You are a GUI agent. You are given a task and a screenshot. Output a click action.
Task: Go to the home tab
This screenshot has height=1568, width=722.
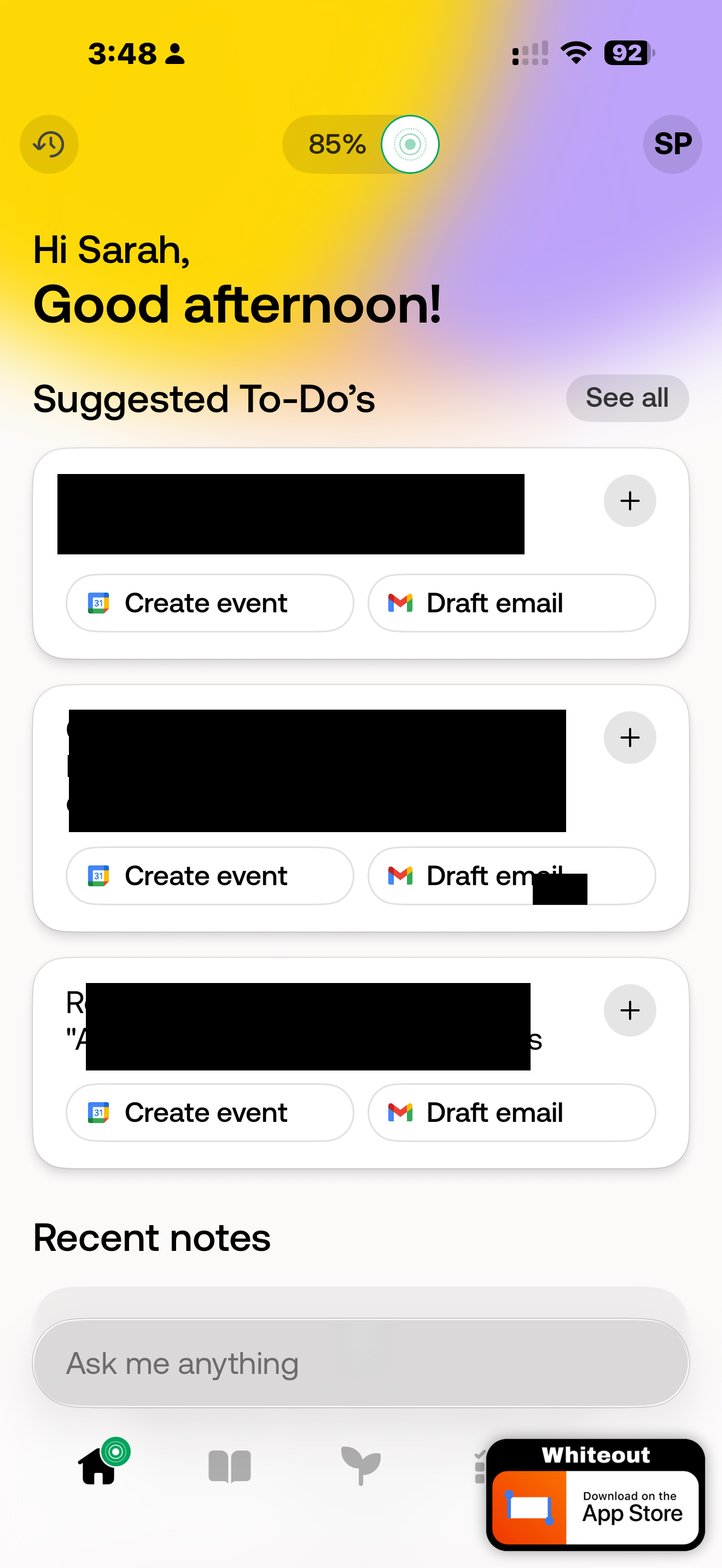tap(98, 1466)
